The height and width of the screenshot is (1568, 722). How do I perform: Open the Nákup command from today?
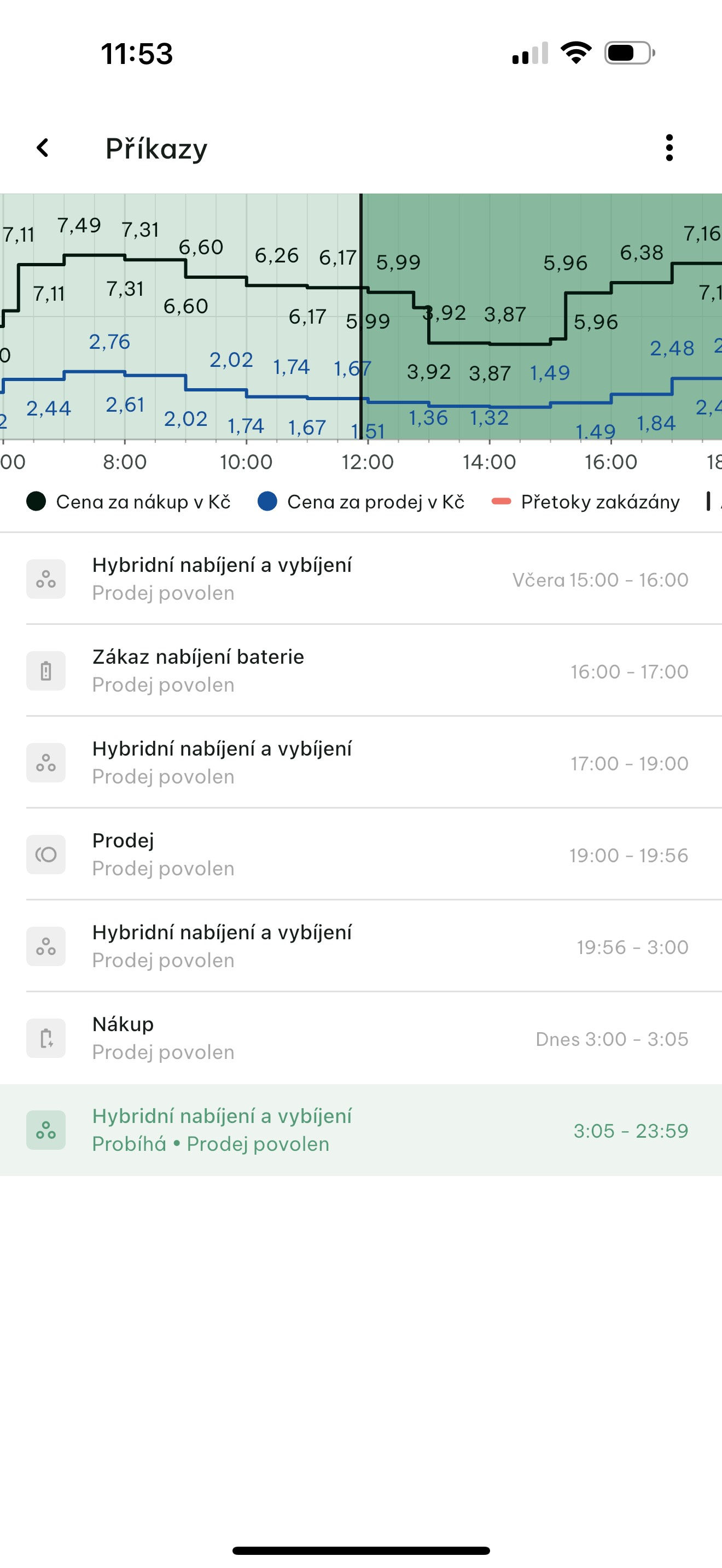[x=360, y=1038]
